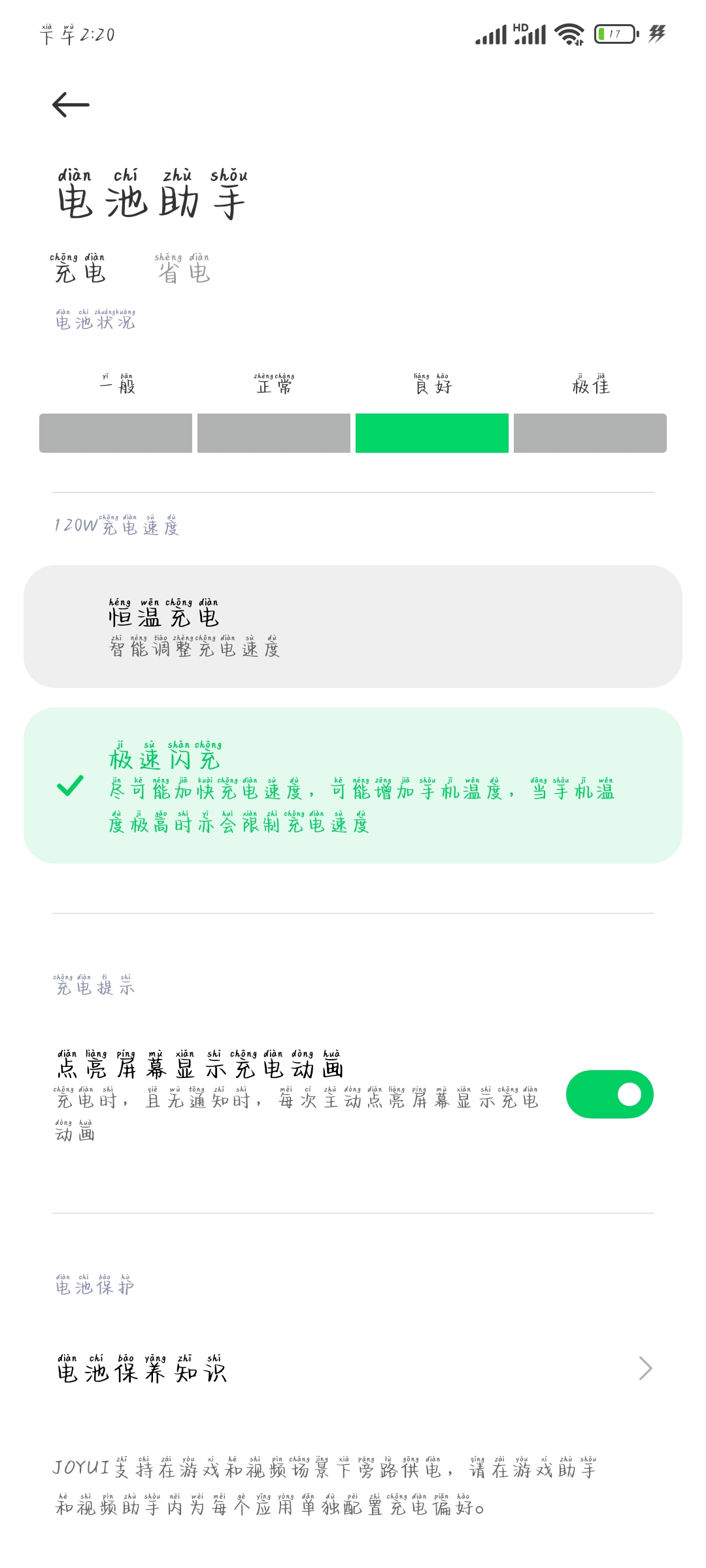The width and height of the screenshot is (706, 1568).
Task: Go back with the top arrow
Action: click(71, 105)
